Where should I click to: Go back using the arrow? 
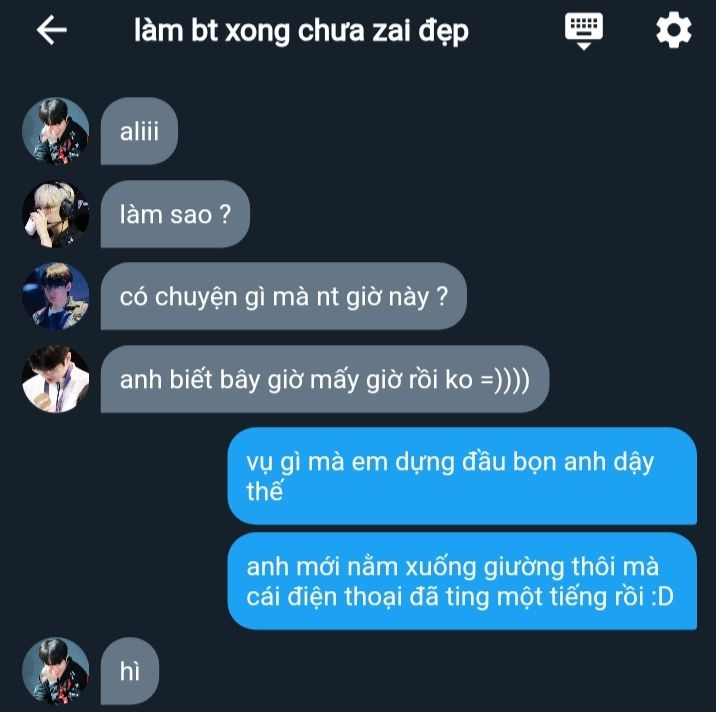(51, 31)
